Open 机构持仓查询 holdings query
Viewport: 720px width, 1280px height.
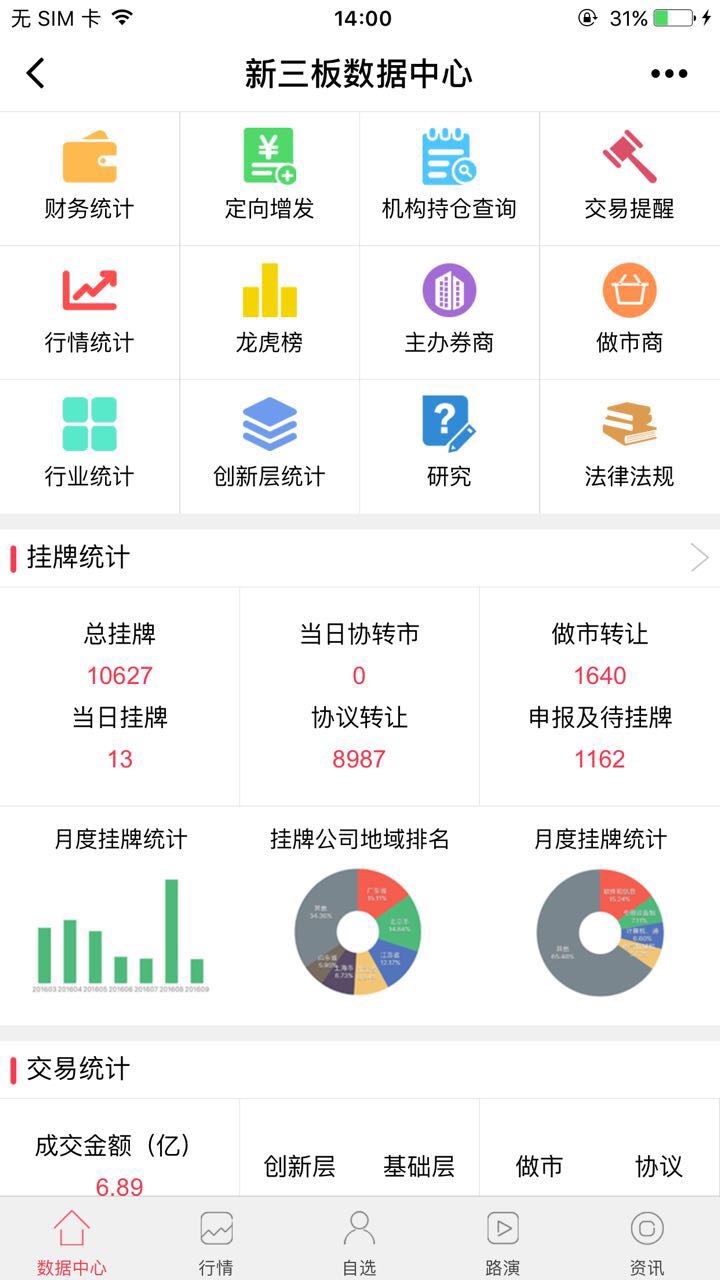tap(449, 178)
